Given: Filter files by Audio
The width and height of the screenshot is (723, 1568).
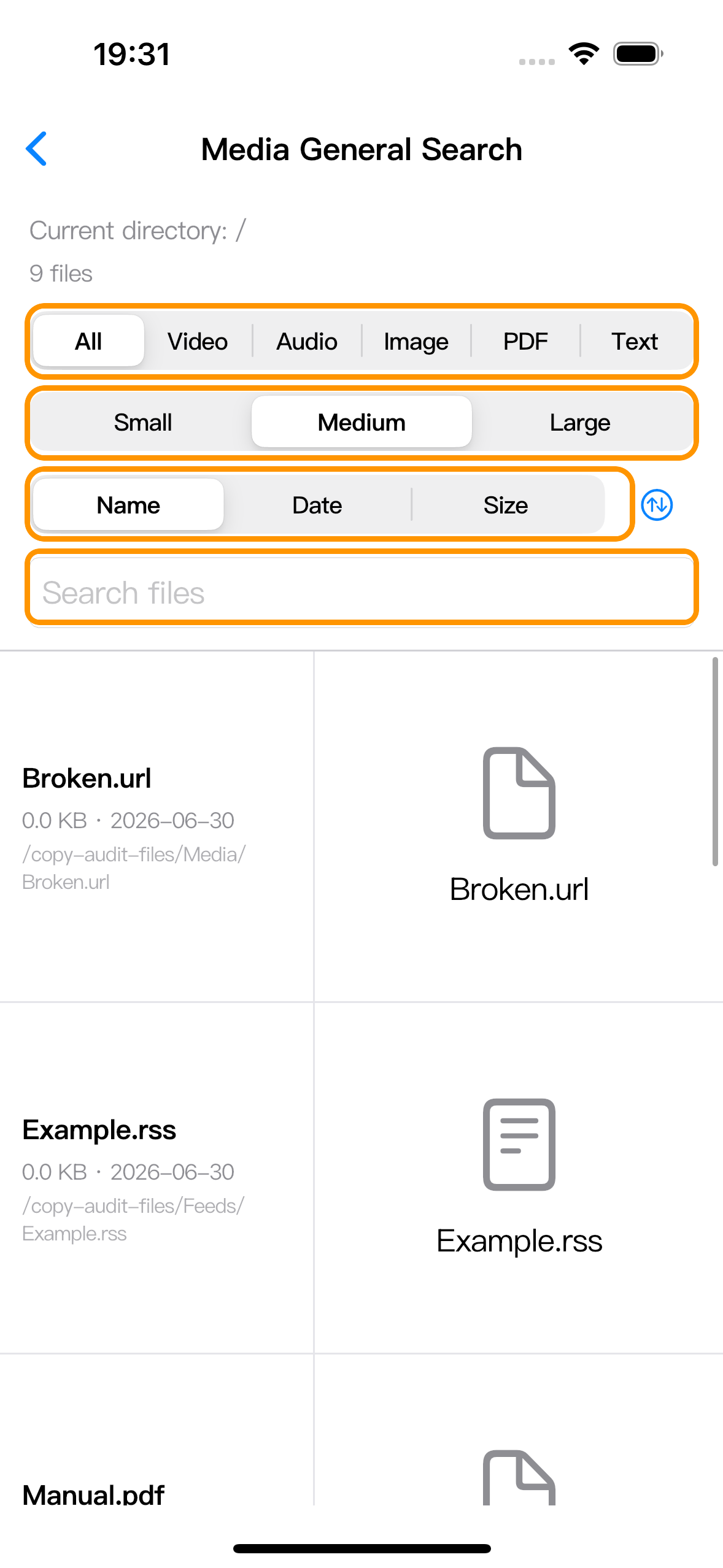Looking at the screenshot, I should pos(307,342).
